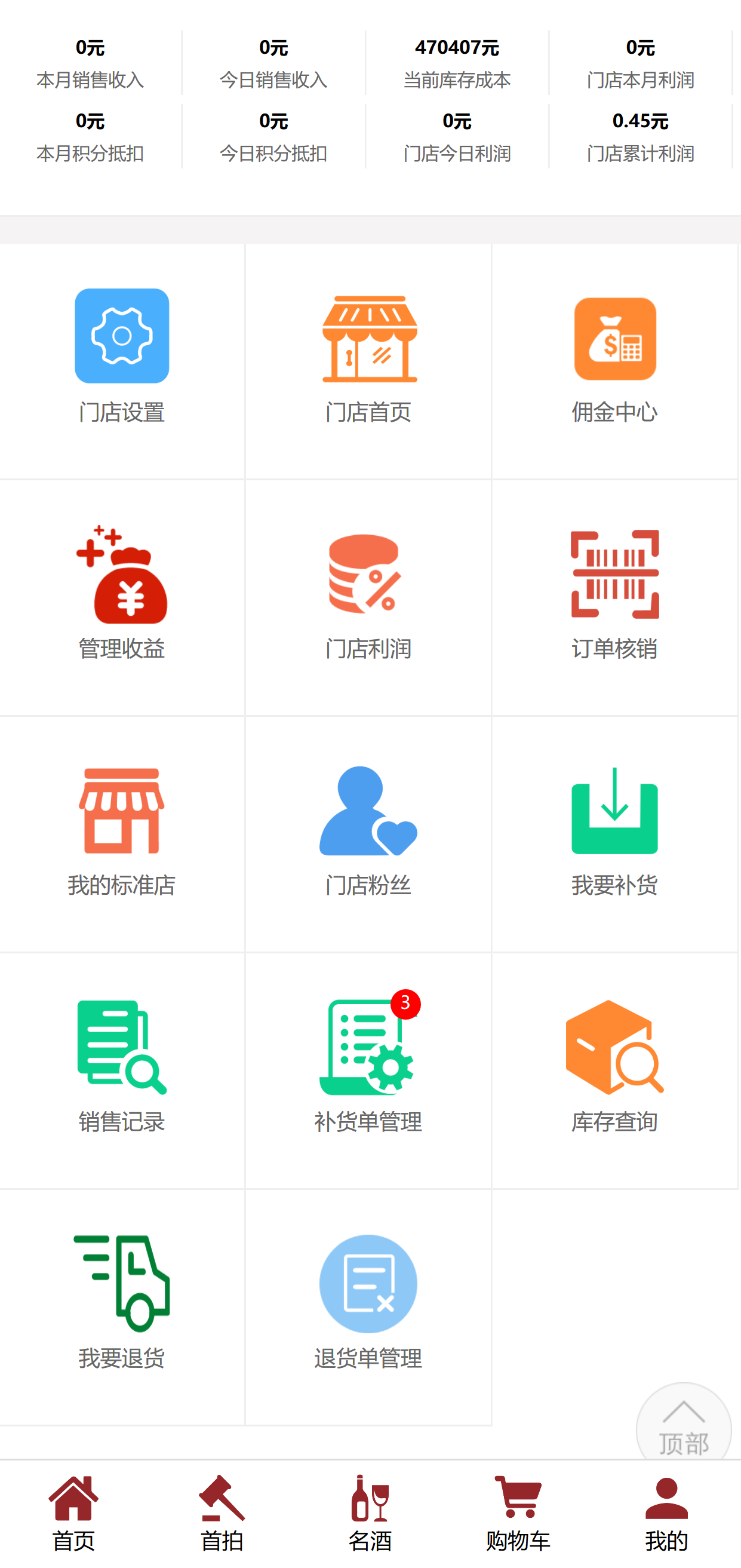Switch to the 首拍 auction tab
741x1568 pixels.
click(222, 1514)
